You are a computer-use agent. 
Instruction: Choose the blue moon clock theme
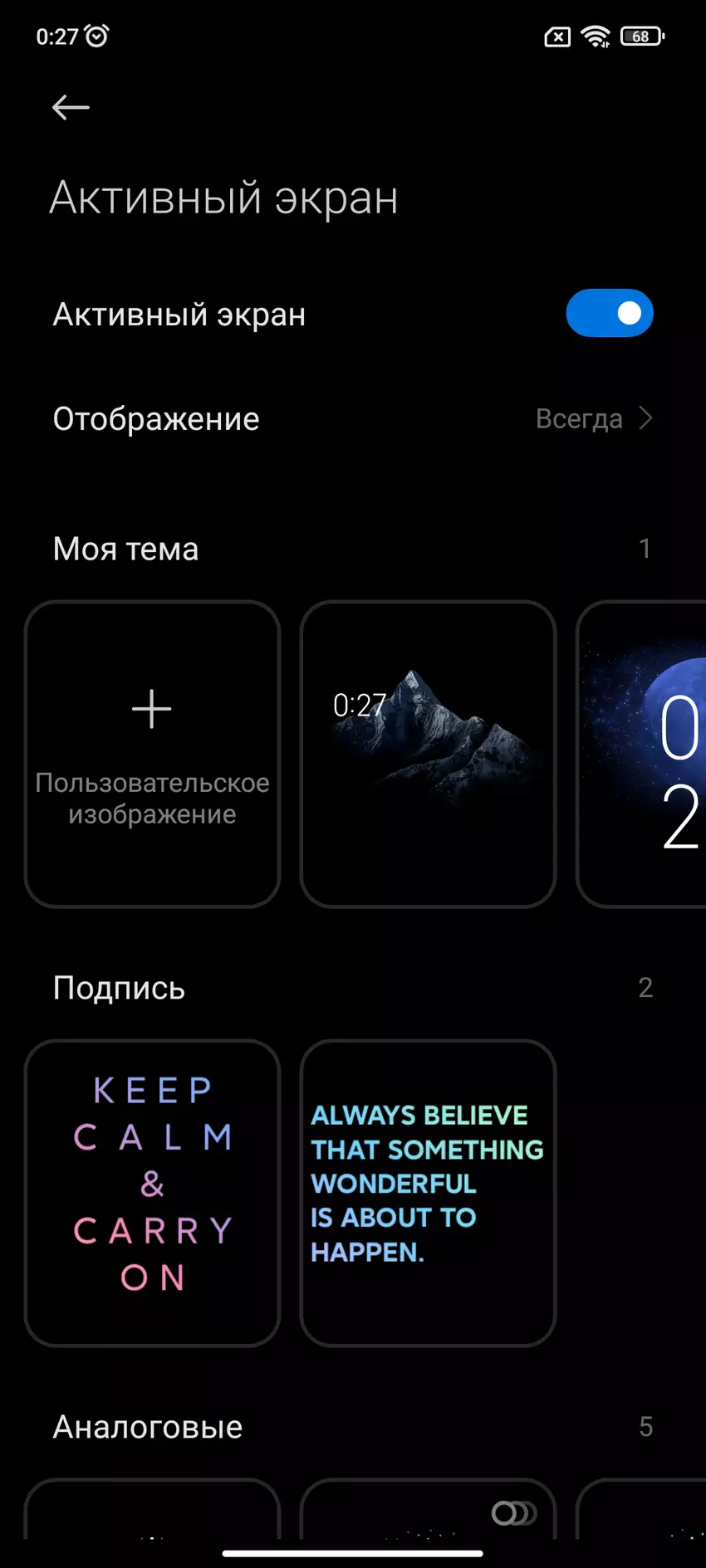tap(644, 753)
